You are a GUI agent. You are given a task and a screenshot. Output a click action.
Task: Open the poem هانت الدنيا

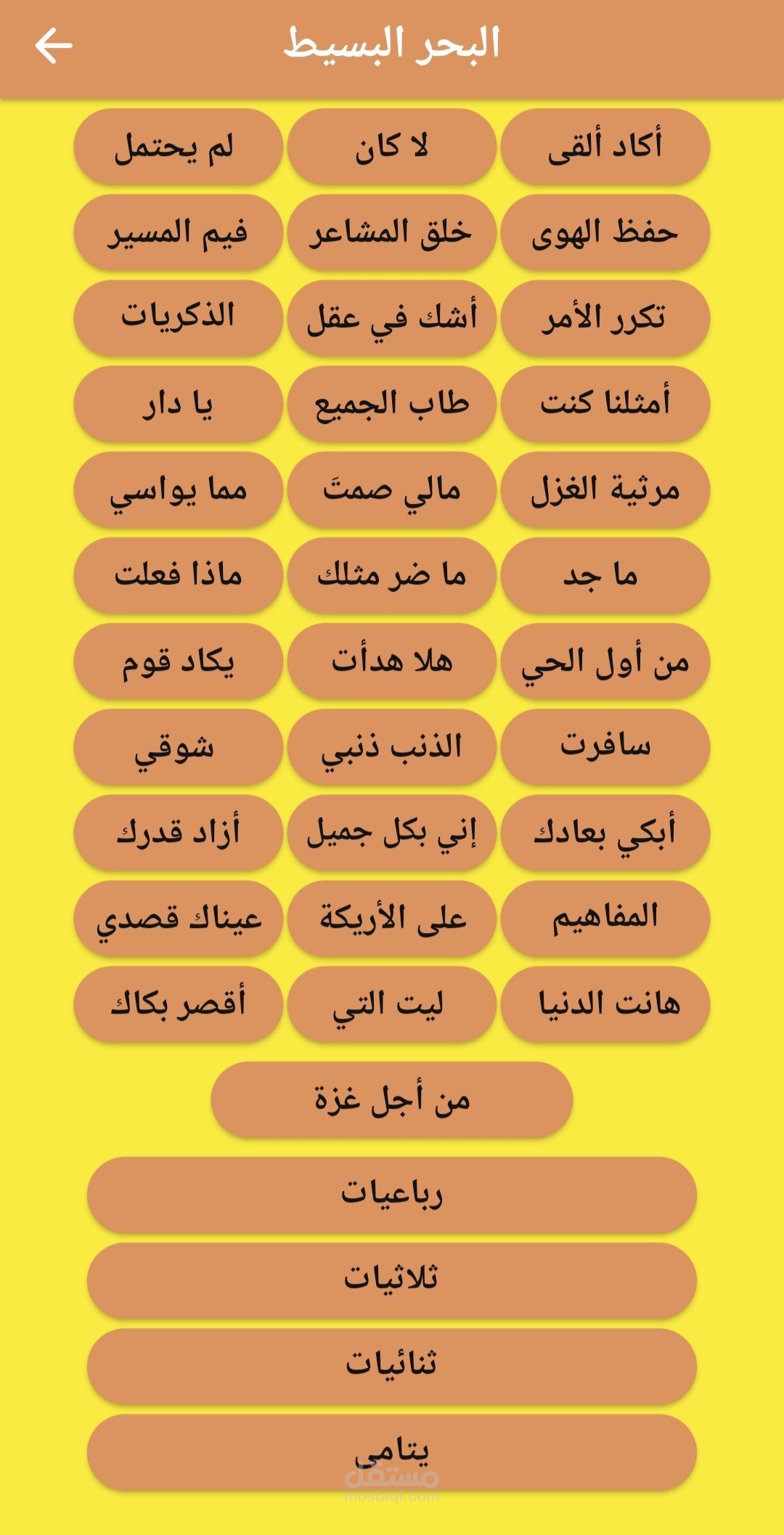tap(605, 1003)
